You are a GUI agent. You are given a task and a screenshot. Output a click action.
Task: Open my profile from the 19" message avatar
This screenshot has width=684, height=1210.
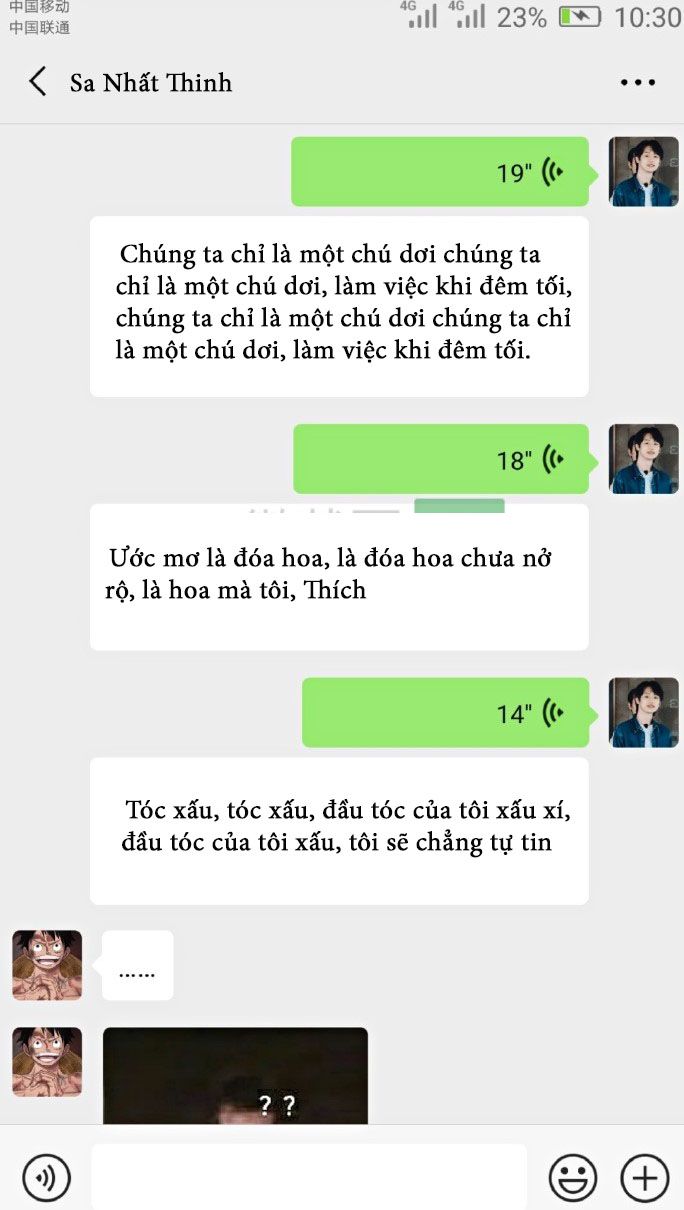point(643,172)
